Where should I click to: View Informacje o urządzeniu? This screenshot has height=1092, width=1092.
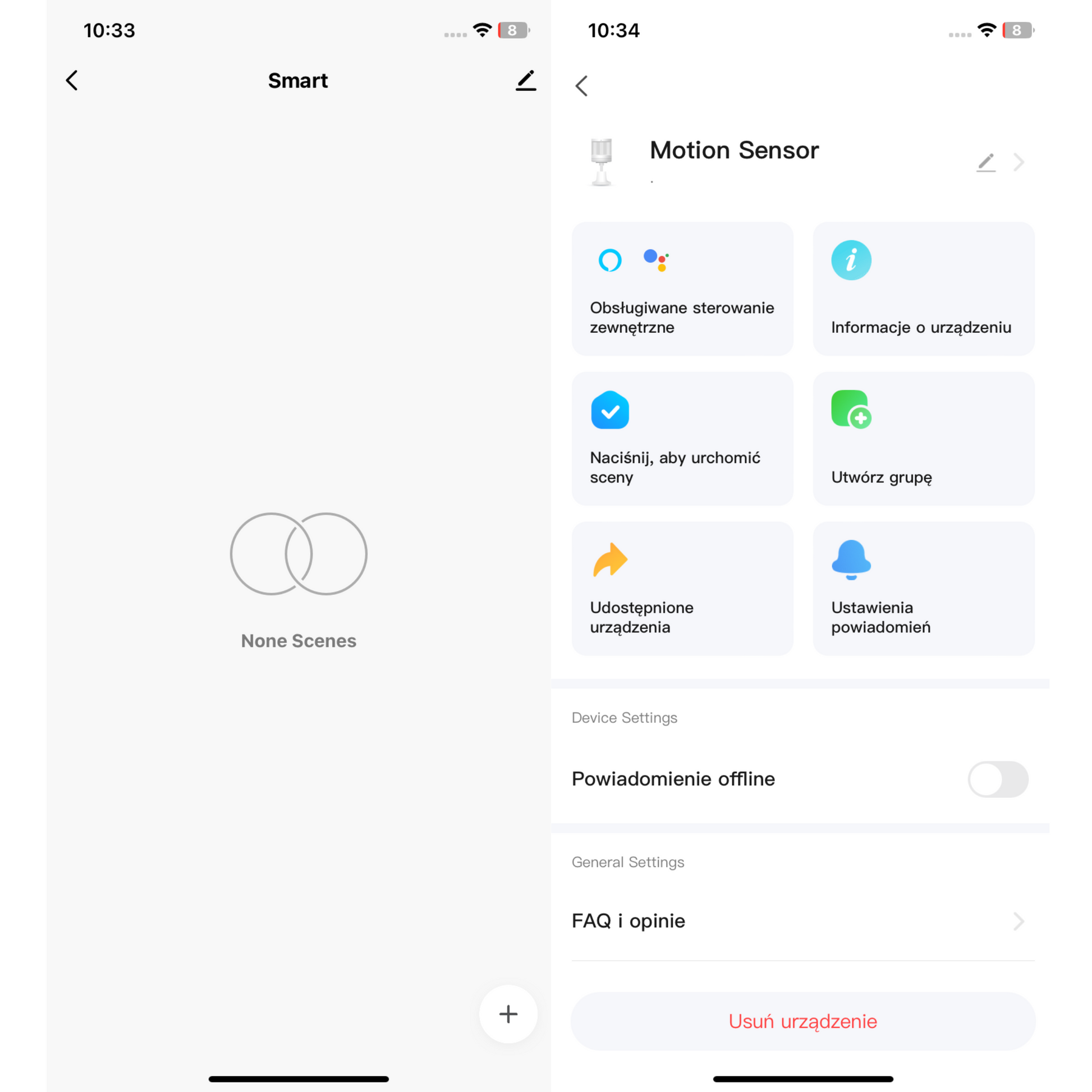pyautogui.click(x=923, y=289)
